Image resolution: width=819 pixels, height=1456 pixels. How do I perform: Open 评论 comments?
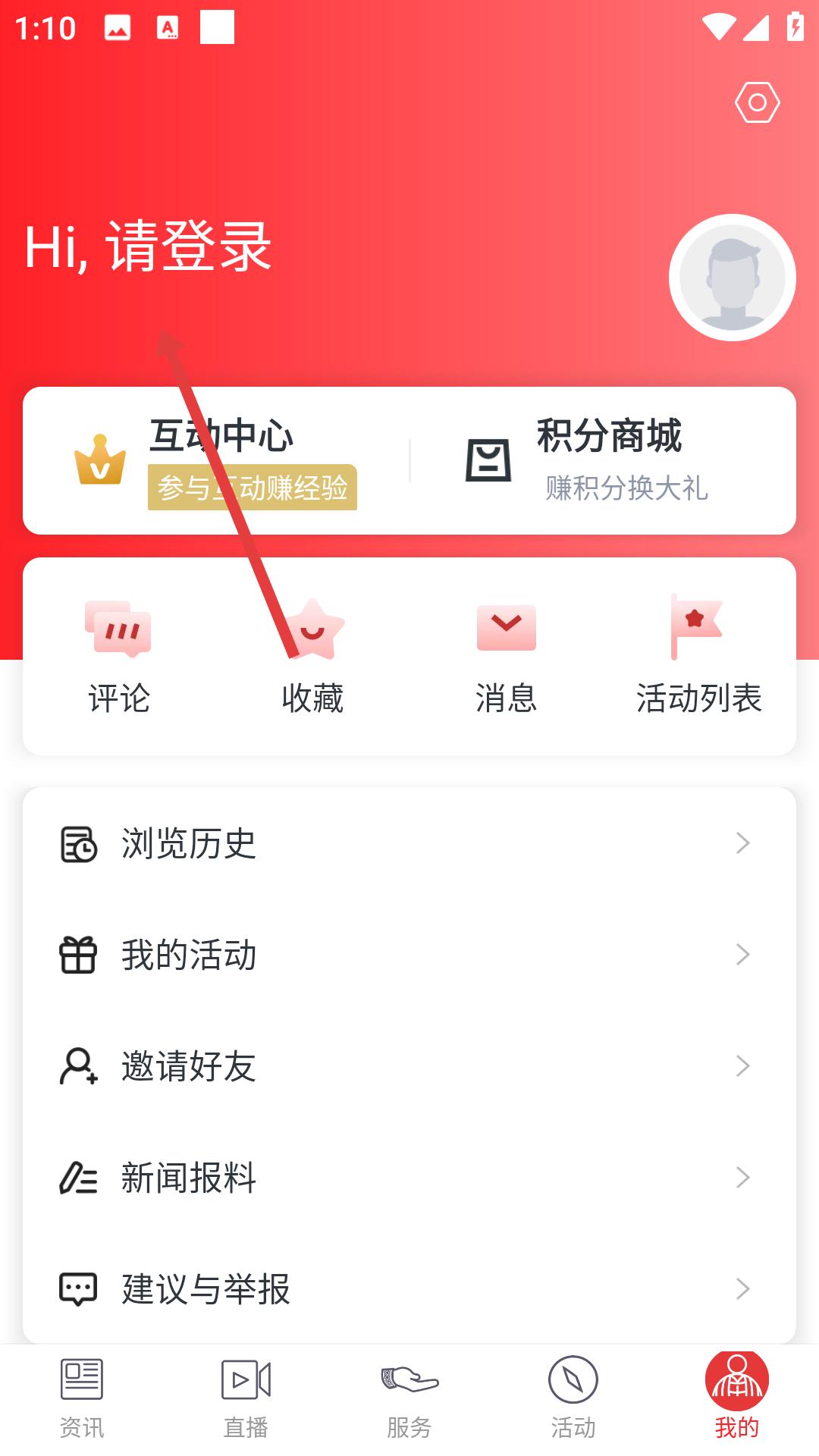(x=119, y=657)
